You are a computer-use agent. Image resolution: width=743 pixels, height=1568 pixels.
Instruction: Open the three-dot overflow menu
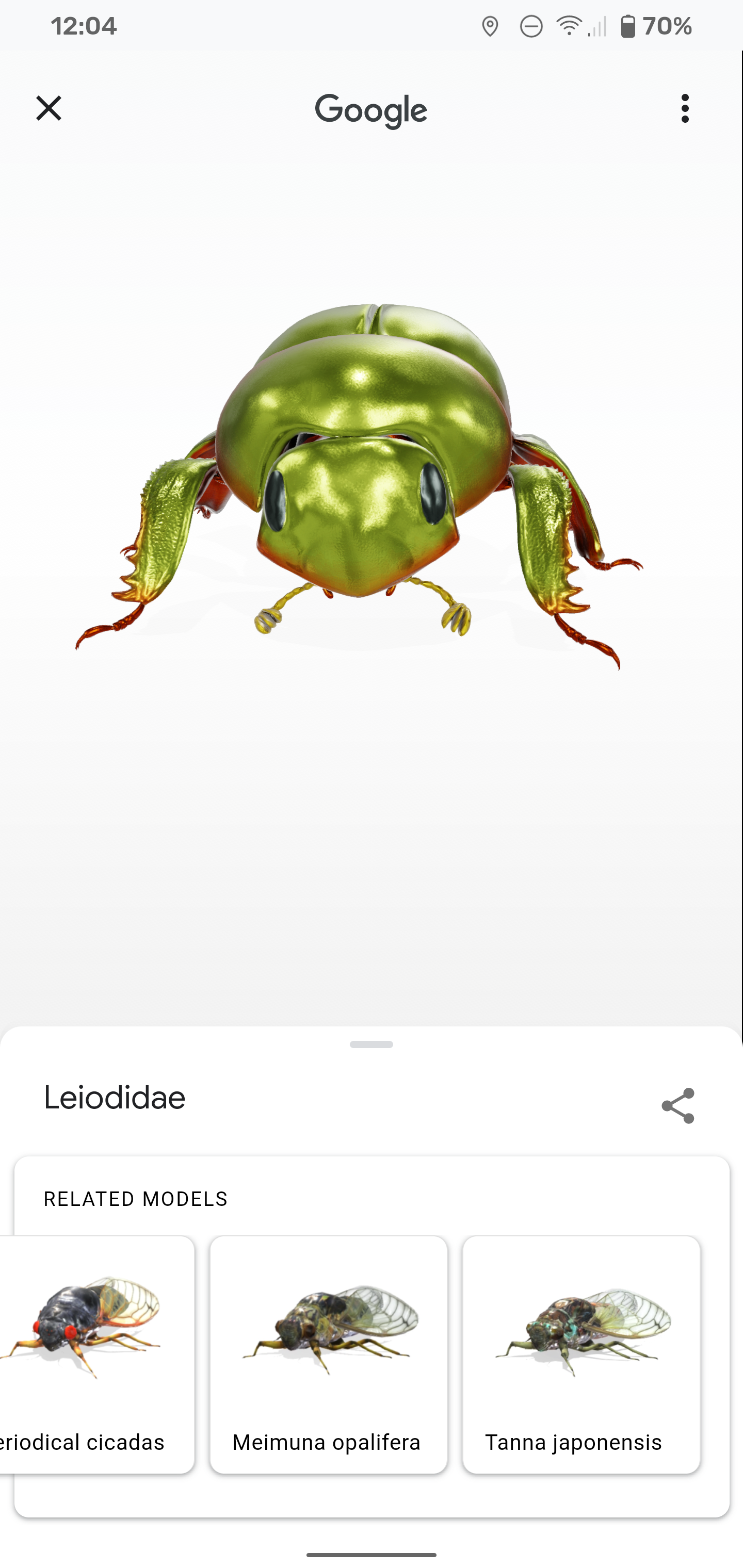coord(685,109)
